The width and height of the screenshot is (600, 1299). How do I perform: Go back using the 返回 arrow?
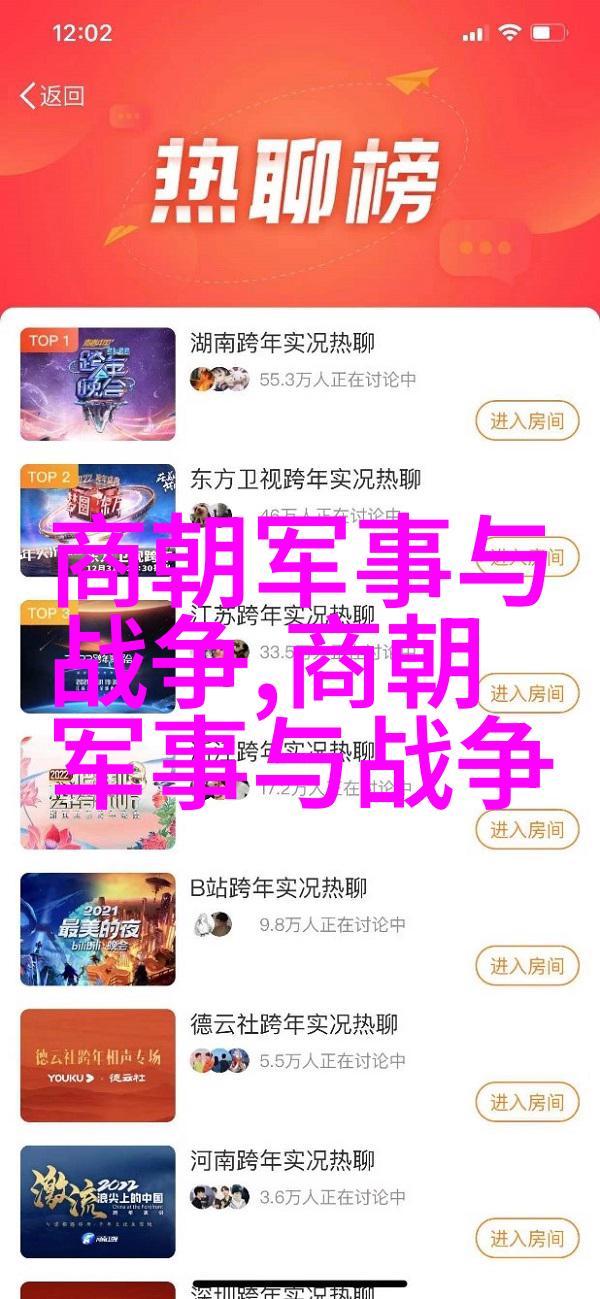click(52, 96)
